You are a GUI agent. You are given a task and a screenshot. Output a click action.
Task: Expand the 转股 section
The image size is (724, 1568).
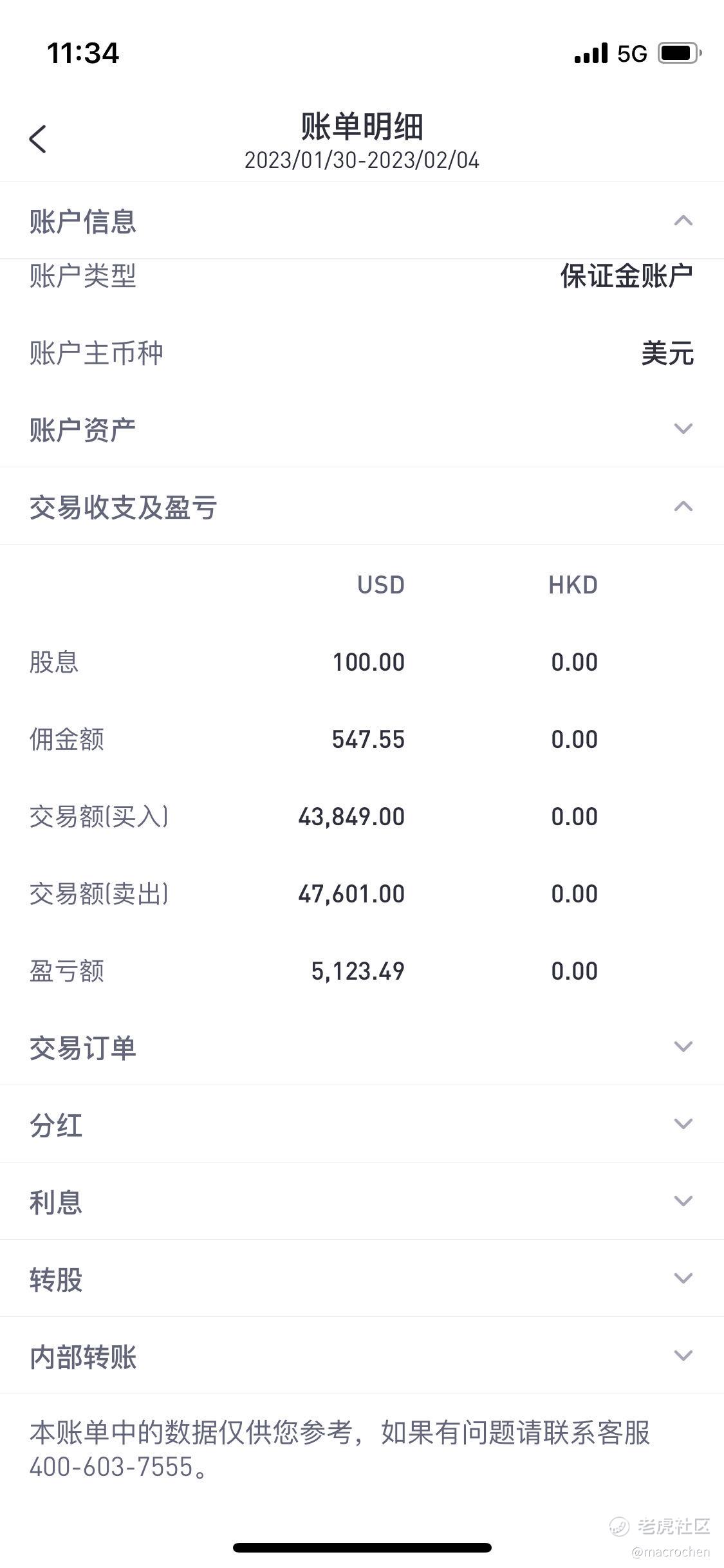click(362, 1279)
